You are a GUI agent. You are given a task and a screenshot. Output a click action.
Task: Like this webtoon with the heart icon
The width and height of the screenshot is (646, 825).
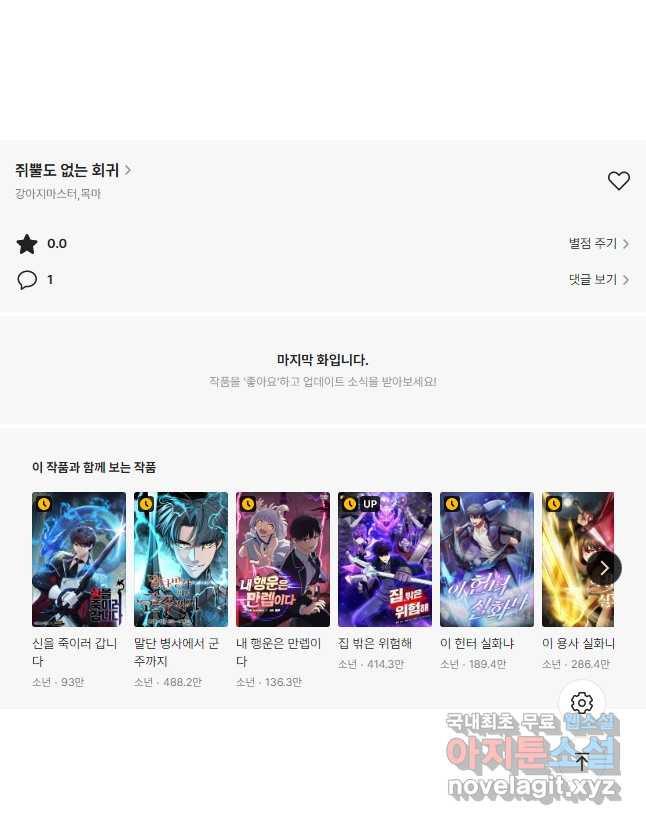(619, 181)
